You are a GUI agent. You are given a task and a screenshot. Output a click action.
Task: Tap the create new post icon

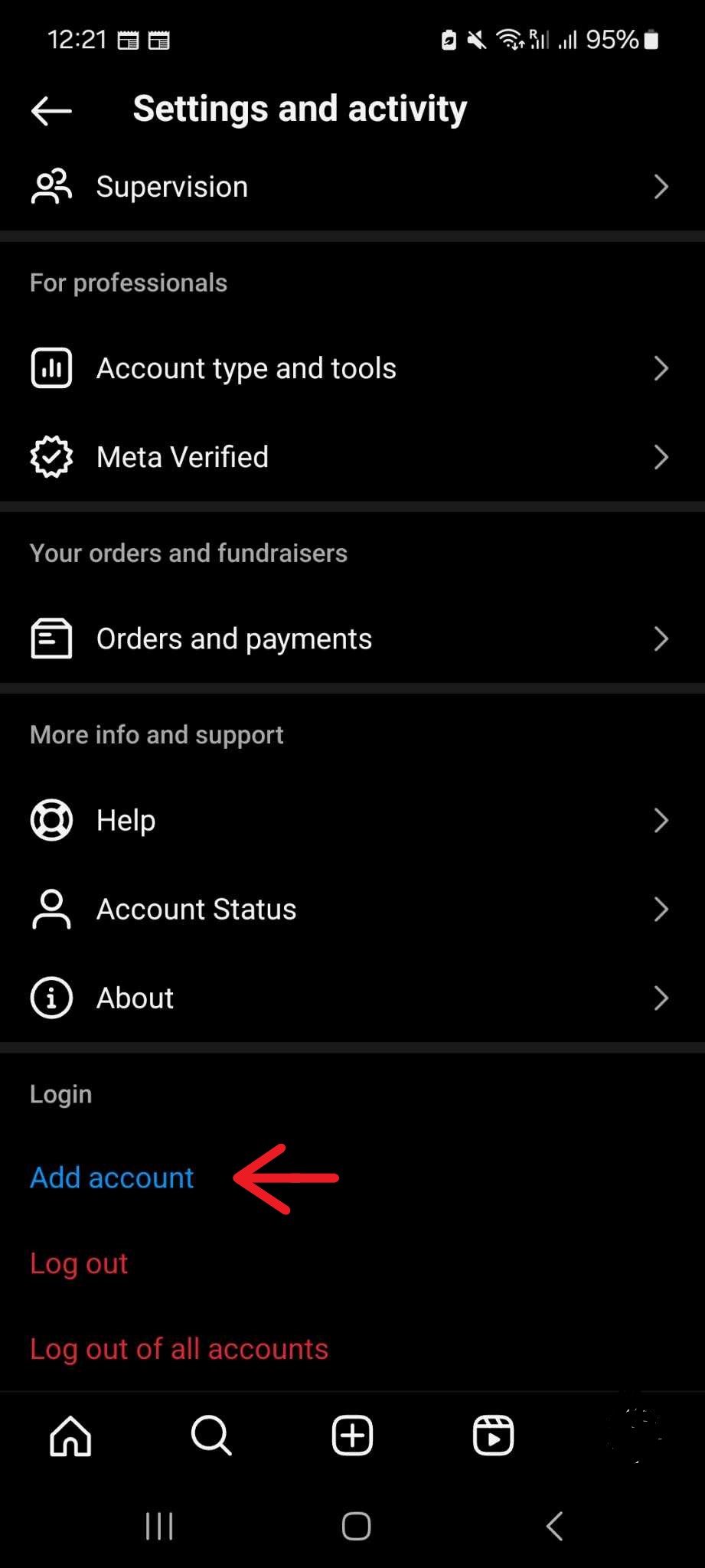click(x=352, y=1436)
